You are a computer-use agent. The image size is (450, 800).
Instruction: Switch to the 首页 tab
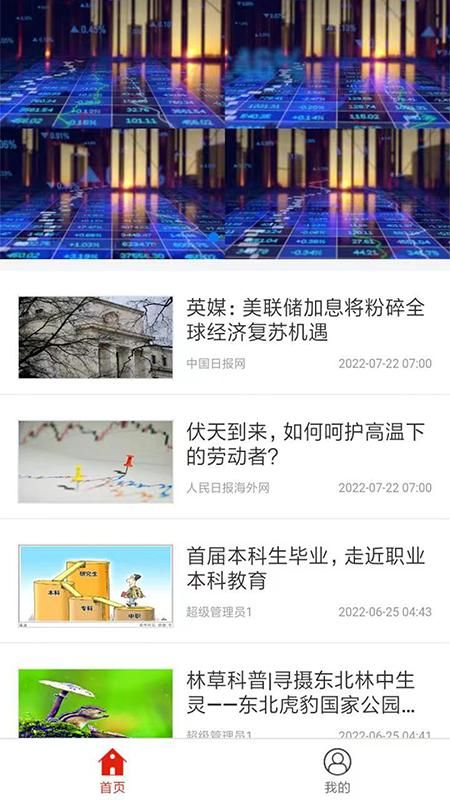pyautogui.click(x=112, y=770)
